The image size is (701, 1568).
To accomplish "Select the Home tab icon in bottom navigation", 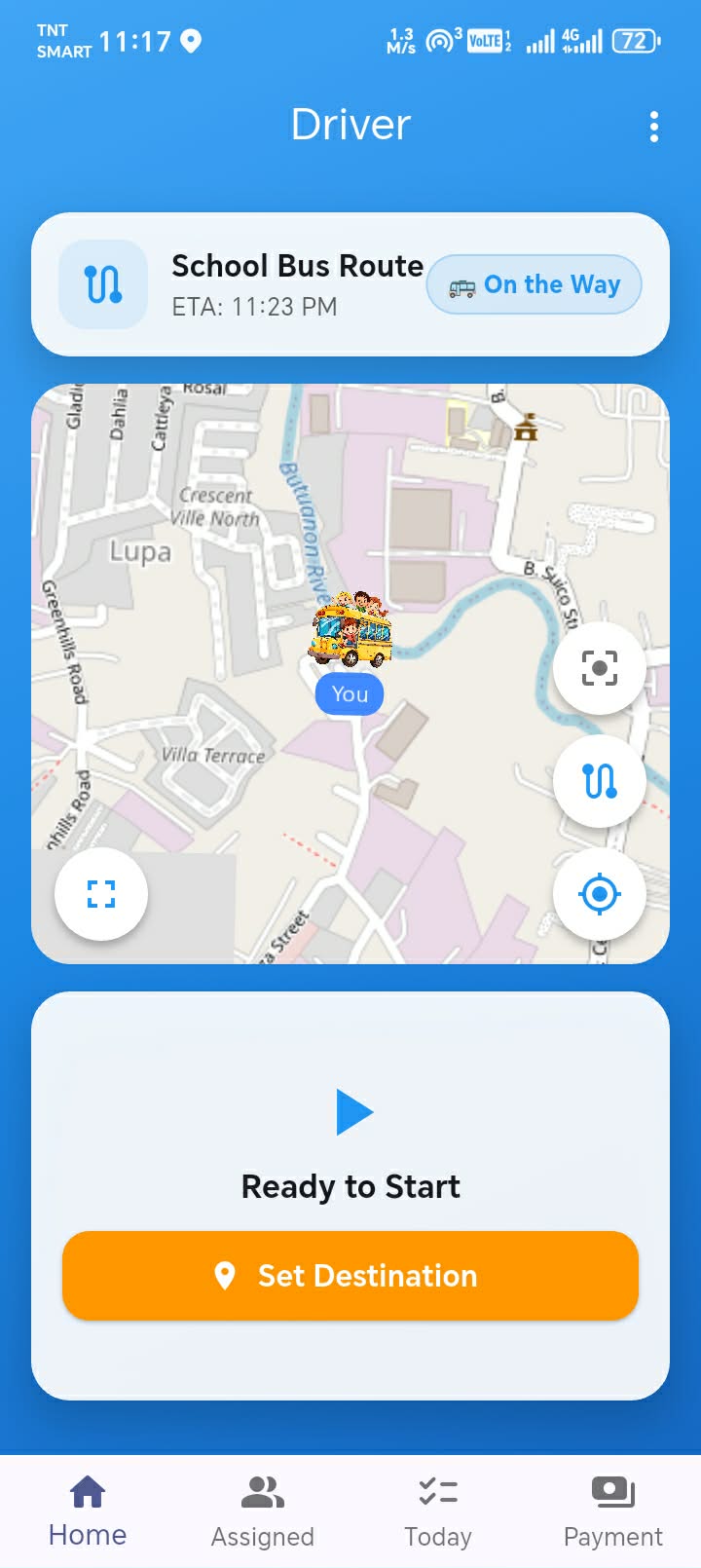I will click(x=87, y=1490).
